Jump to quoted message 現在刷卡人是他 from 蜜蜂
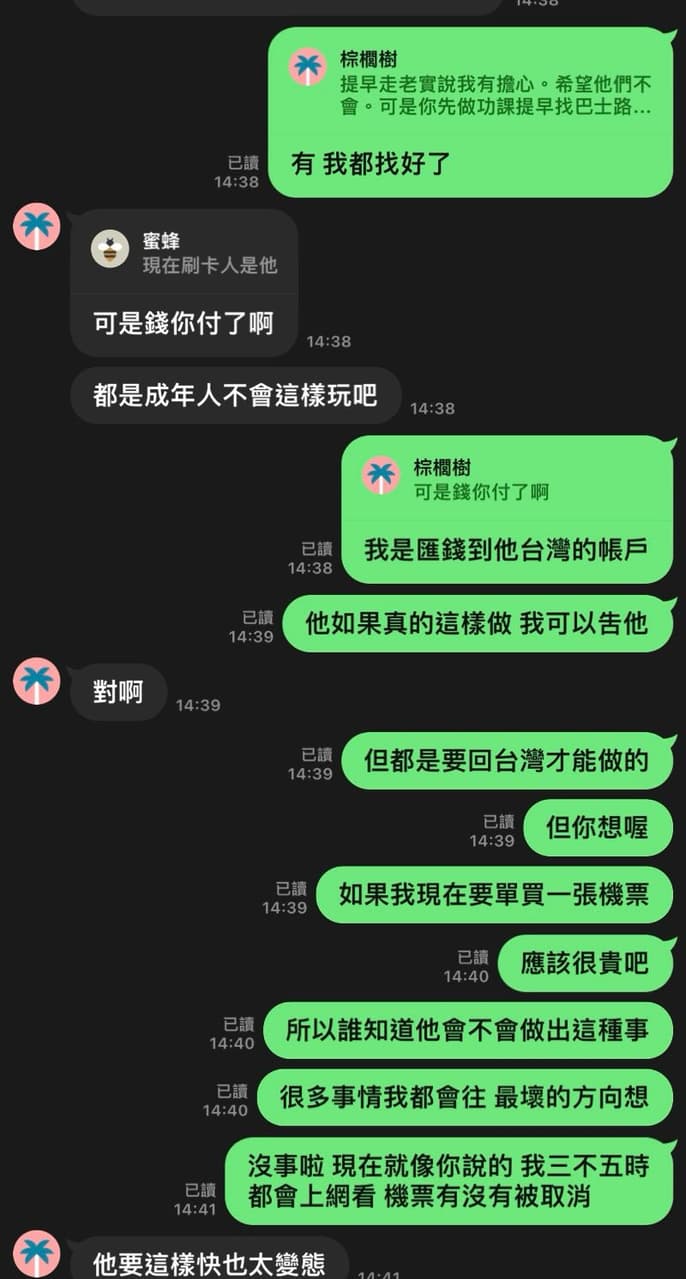This screenshot has width=686, height=1279. point(185,253)
